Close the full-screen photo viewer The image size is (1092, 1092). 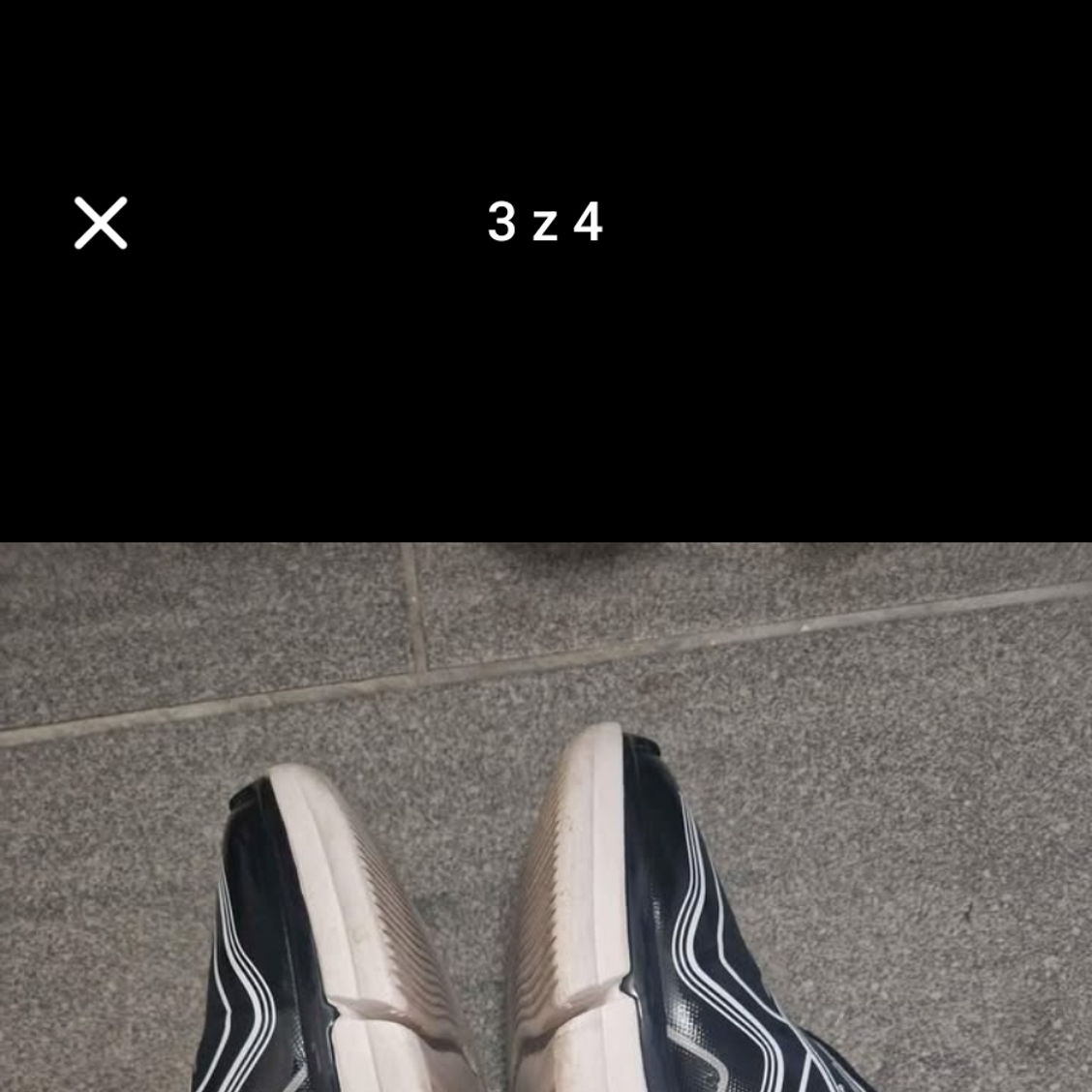101,223
